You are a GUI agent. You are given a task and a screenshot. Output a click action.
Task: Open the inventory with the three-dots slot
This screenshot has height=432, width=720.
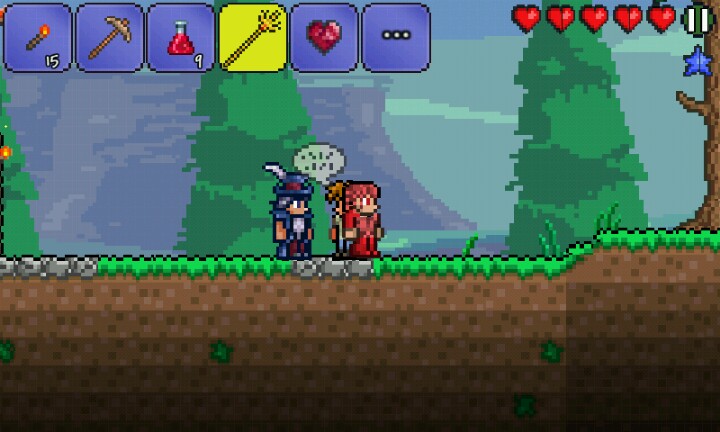(x=395, y=37)
